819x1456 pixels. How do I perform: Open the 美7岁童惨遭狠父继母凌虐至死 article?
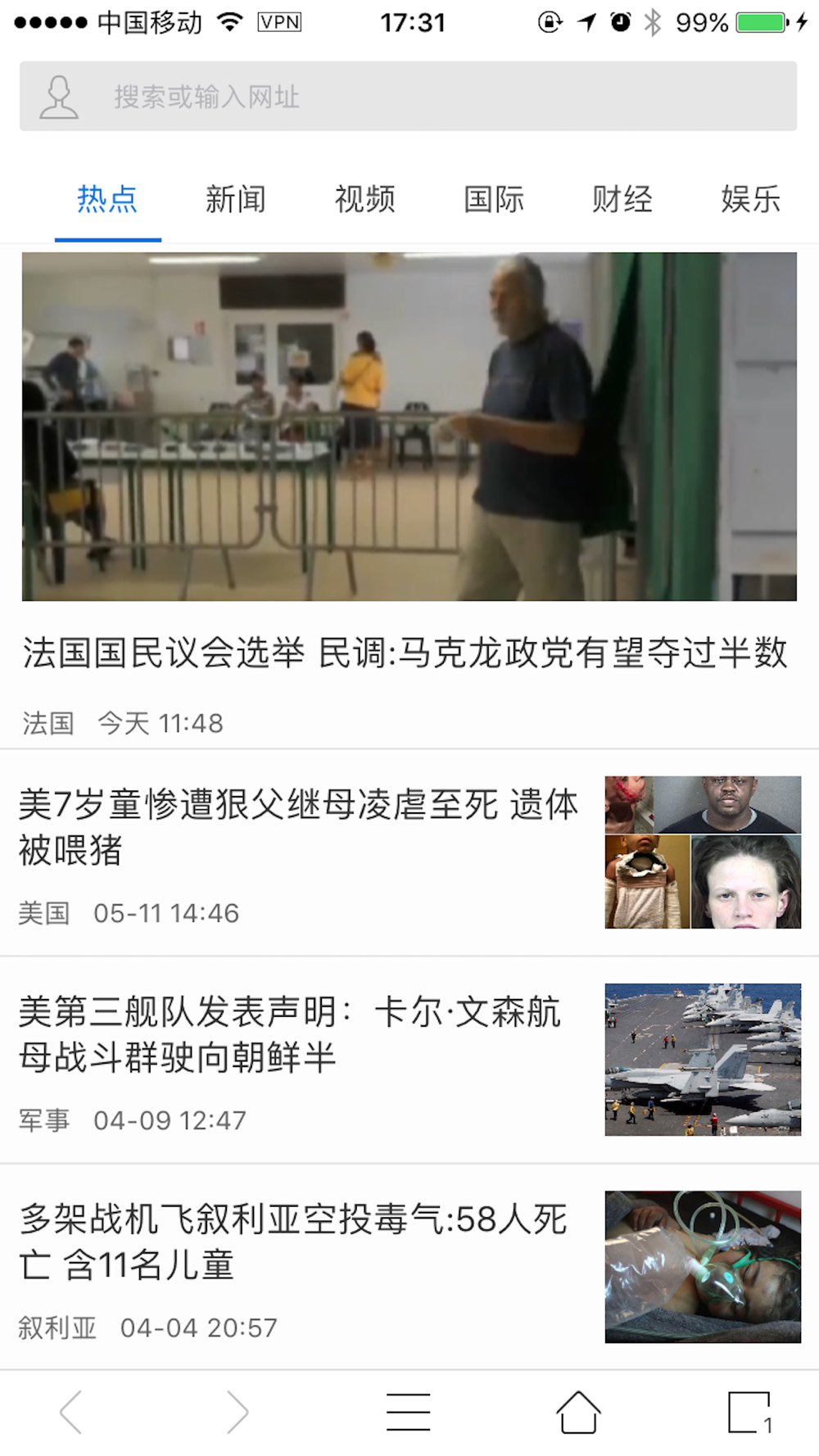[x=299, y=827]
